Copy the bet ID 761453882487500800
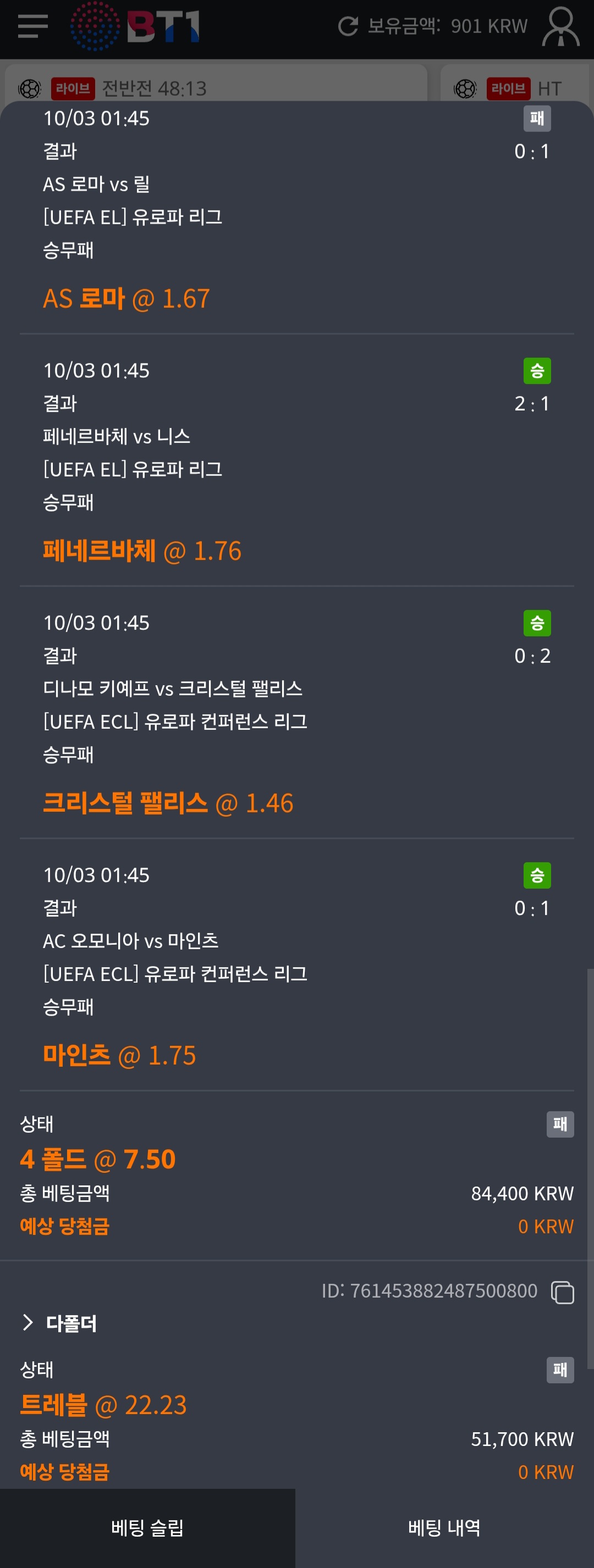Screen dimensions: 594x1568 coord(562,1292)
